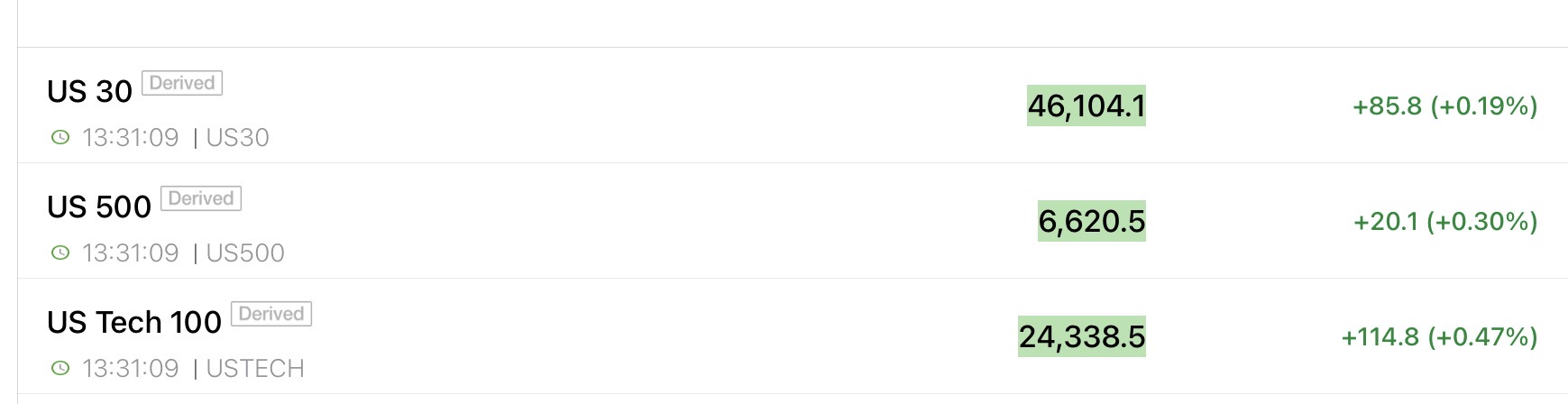1568x404 pixels.
Task: View the US Tech 100 quote
Action: [x=133, y=322]
